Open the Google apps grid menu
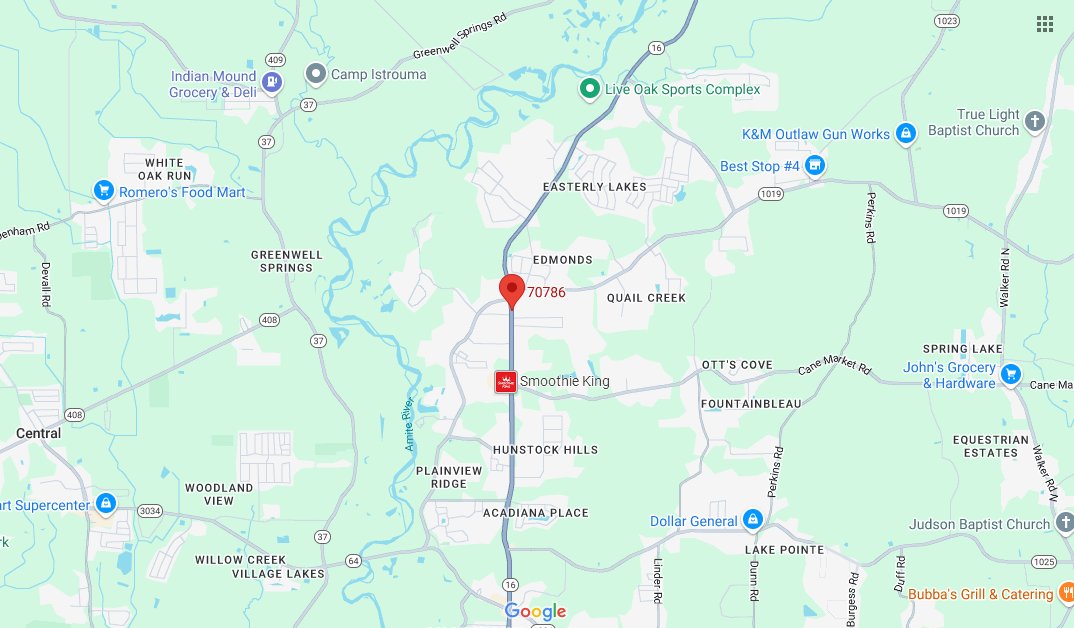This screenshot has height=628, width=1074. tap(1044, 24)
